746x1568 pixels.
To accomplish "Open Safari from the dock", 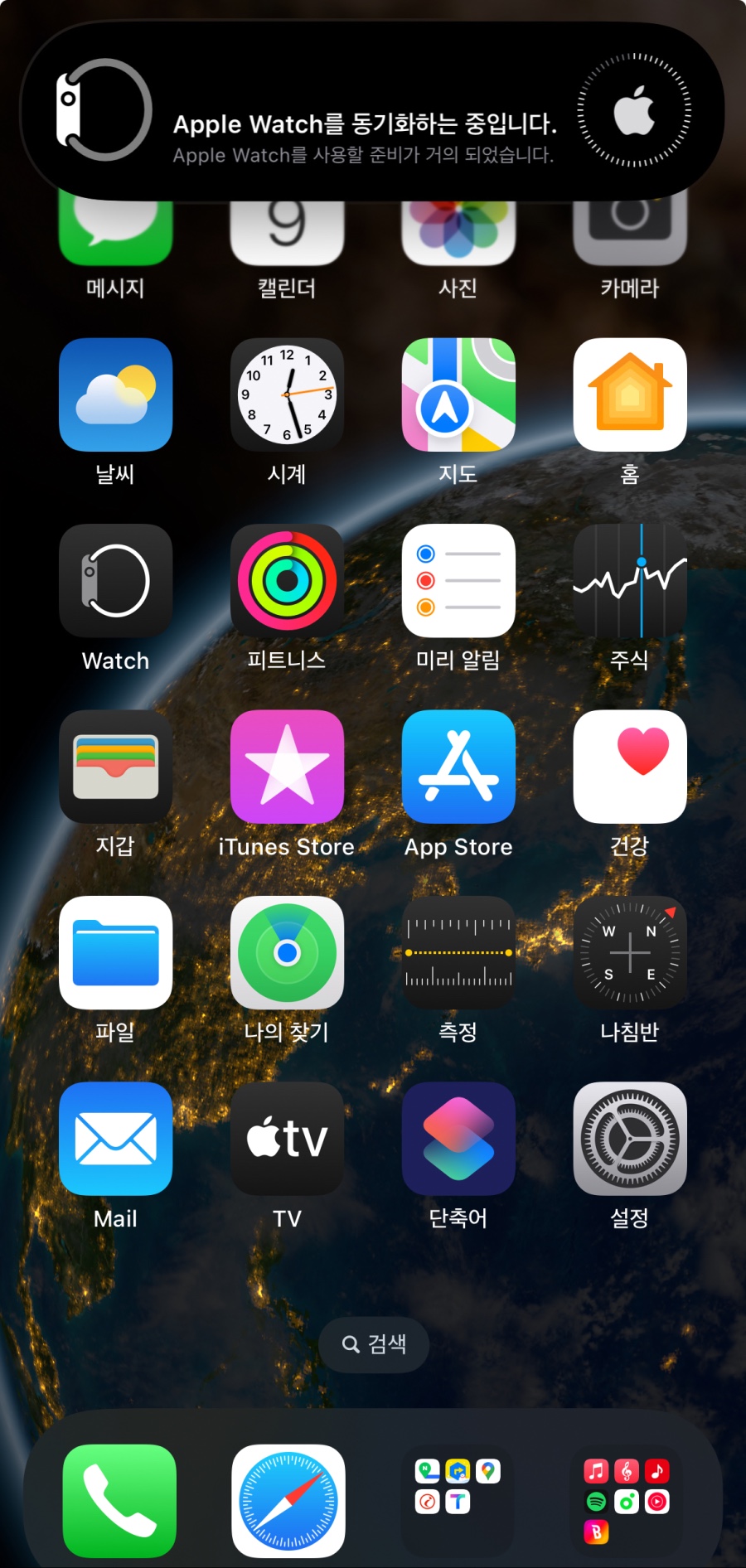I will pos(288,1501).
